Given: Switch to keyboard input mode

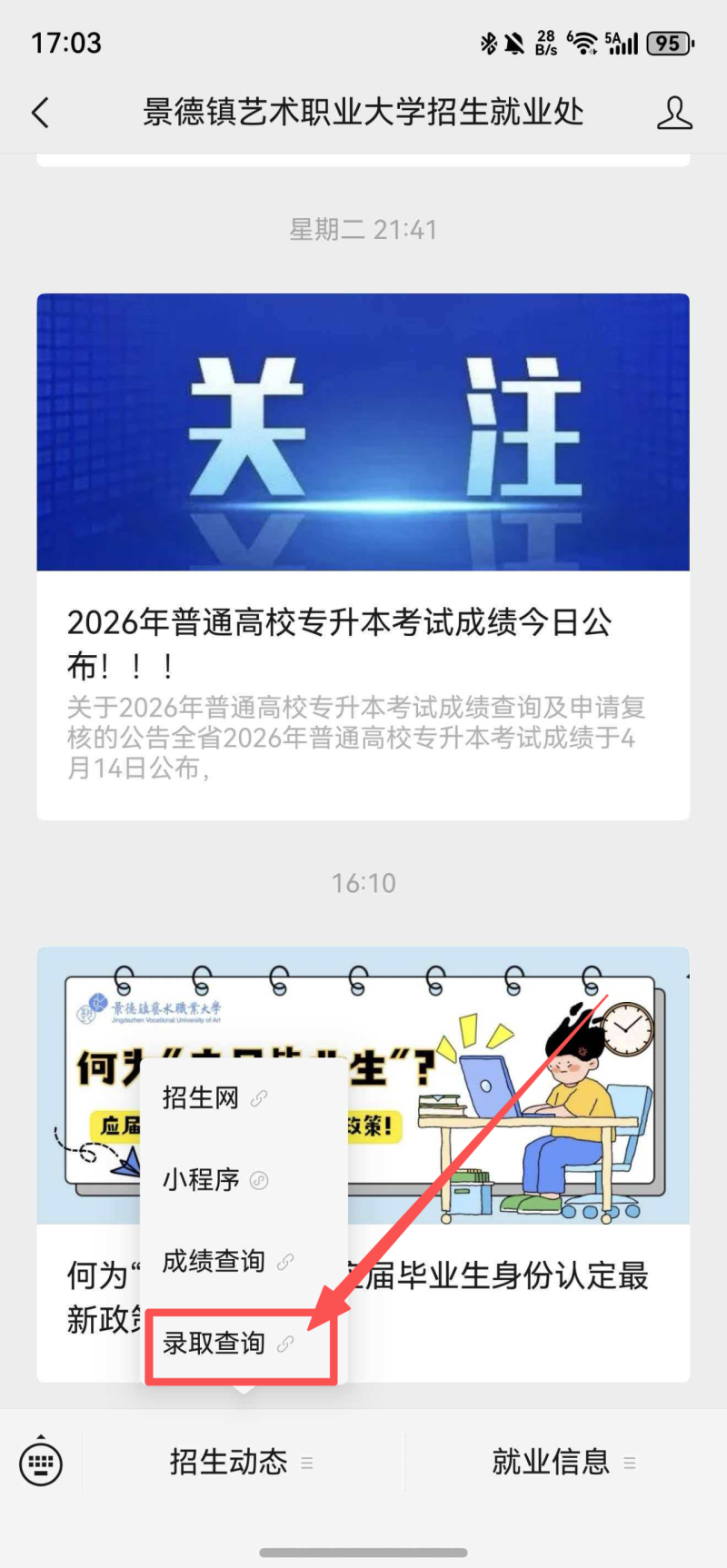Looking at the screenshot, I should click(x=41, y=1463).
